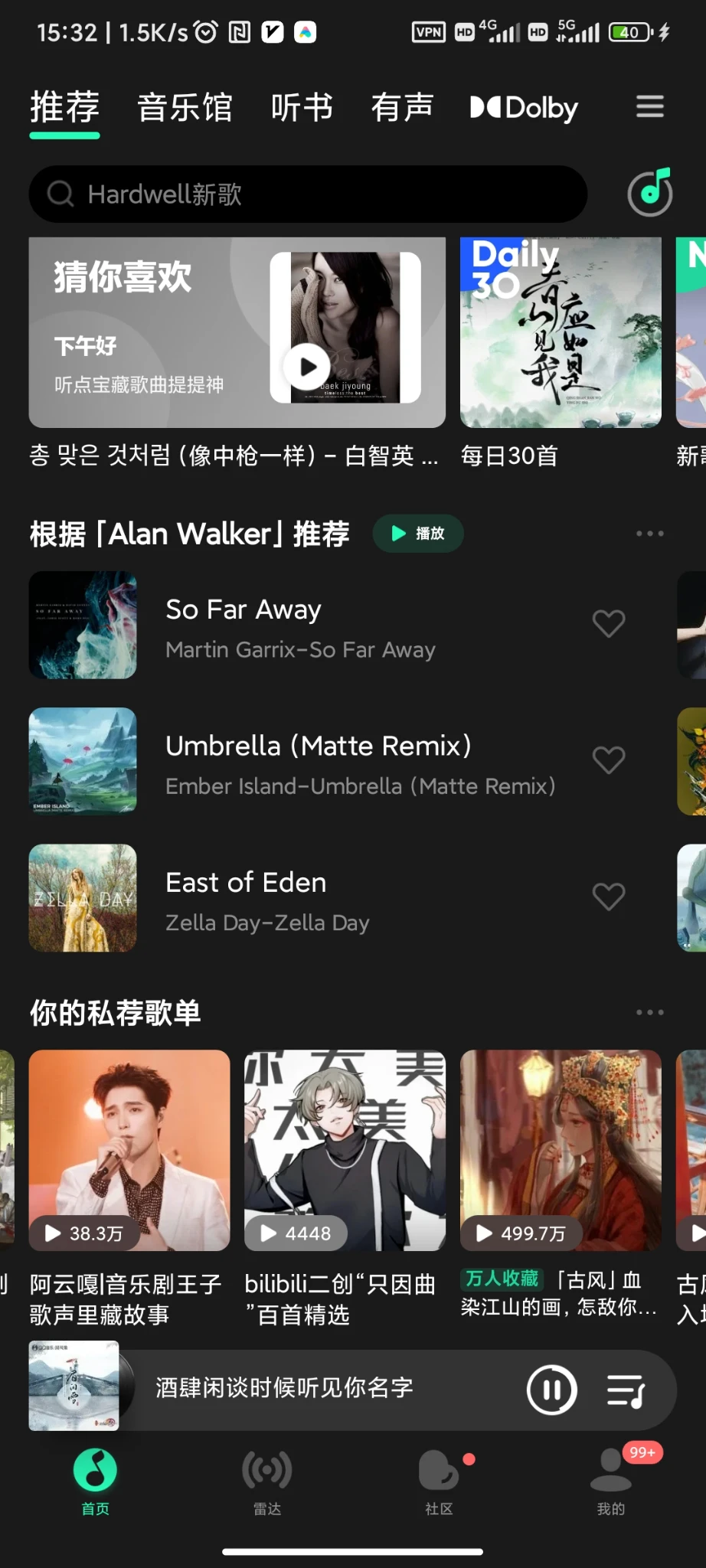Open the 每日30首 playlist card

click(x=561, y=333)
